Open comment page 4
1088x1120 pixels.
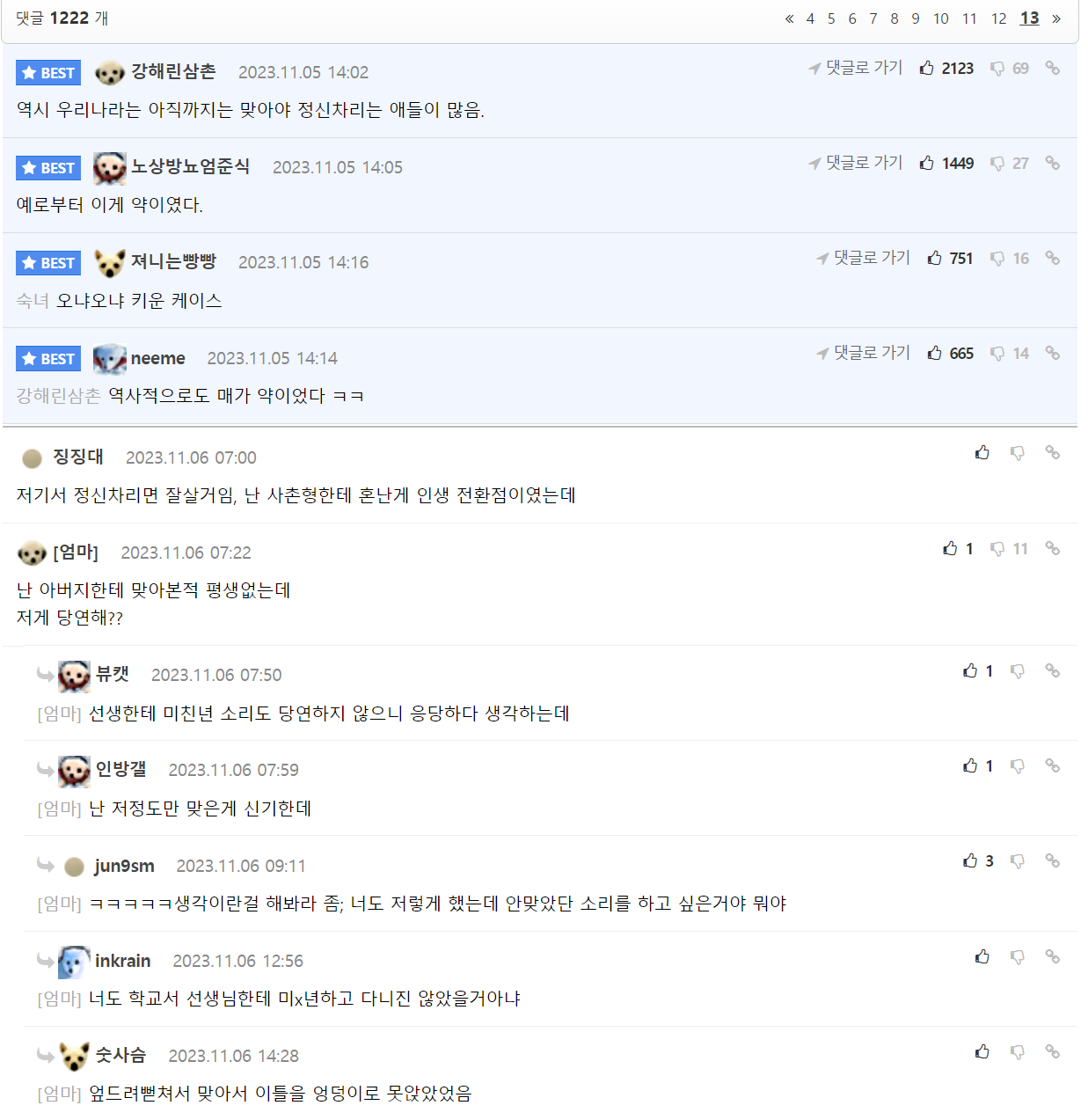click(810, 18)
